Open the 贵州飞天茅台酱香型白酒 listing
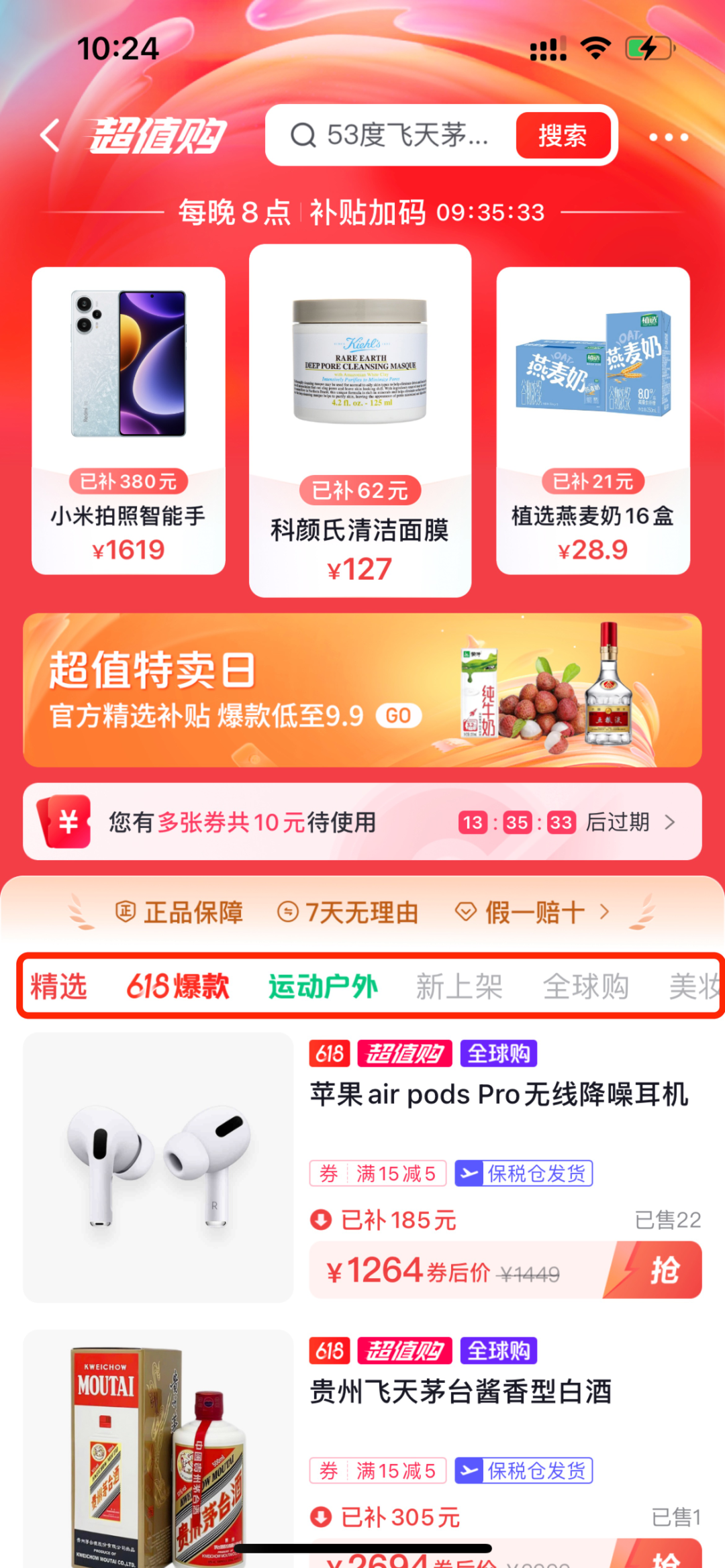Image resolution: width=725 pixels, height=1568 pixels. pos(461,1392)
